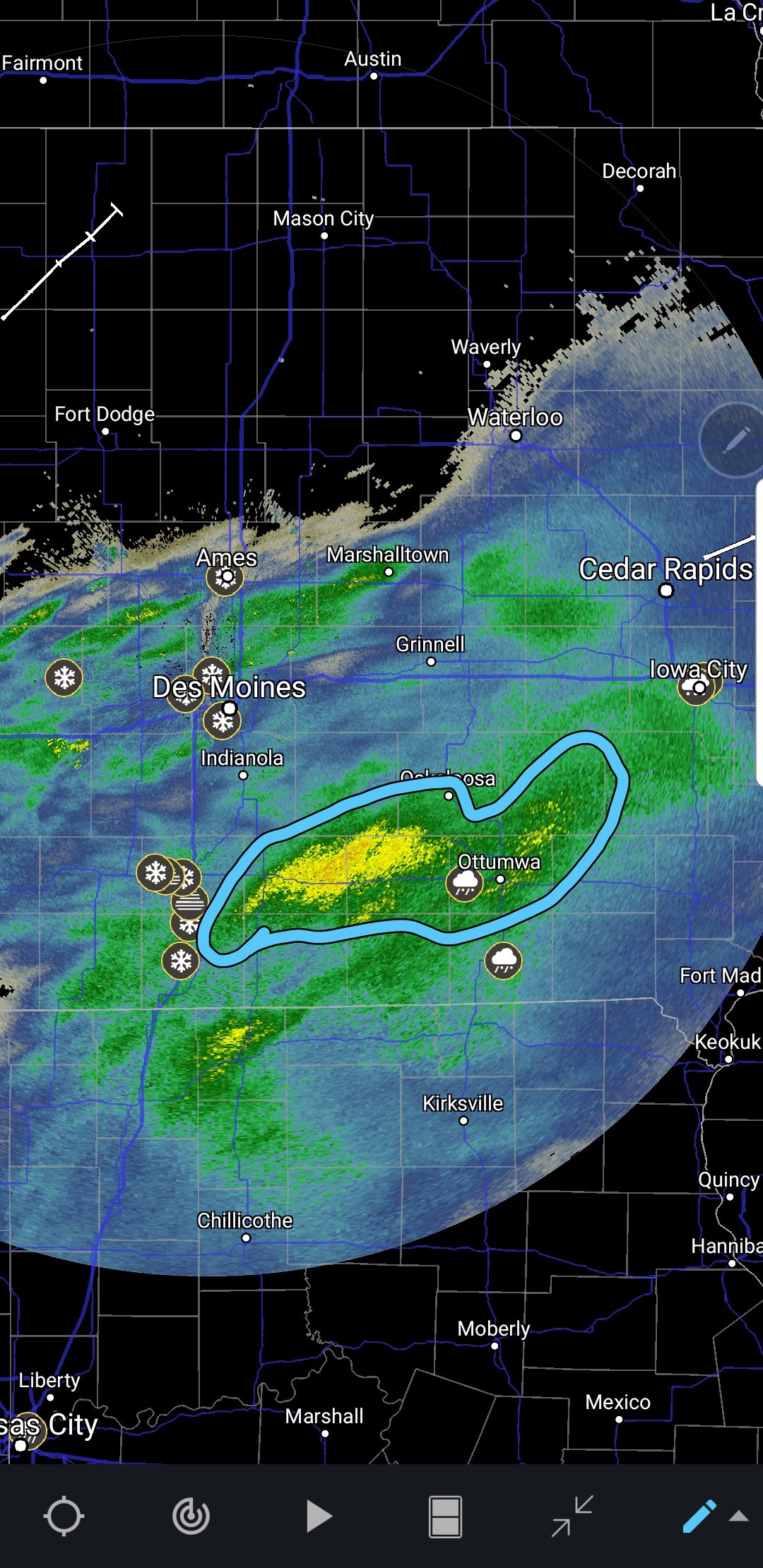Tap the collapse arrows icon
The height and width of the screenshot is (1568, 763).
[x=572, y=1516]
